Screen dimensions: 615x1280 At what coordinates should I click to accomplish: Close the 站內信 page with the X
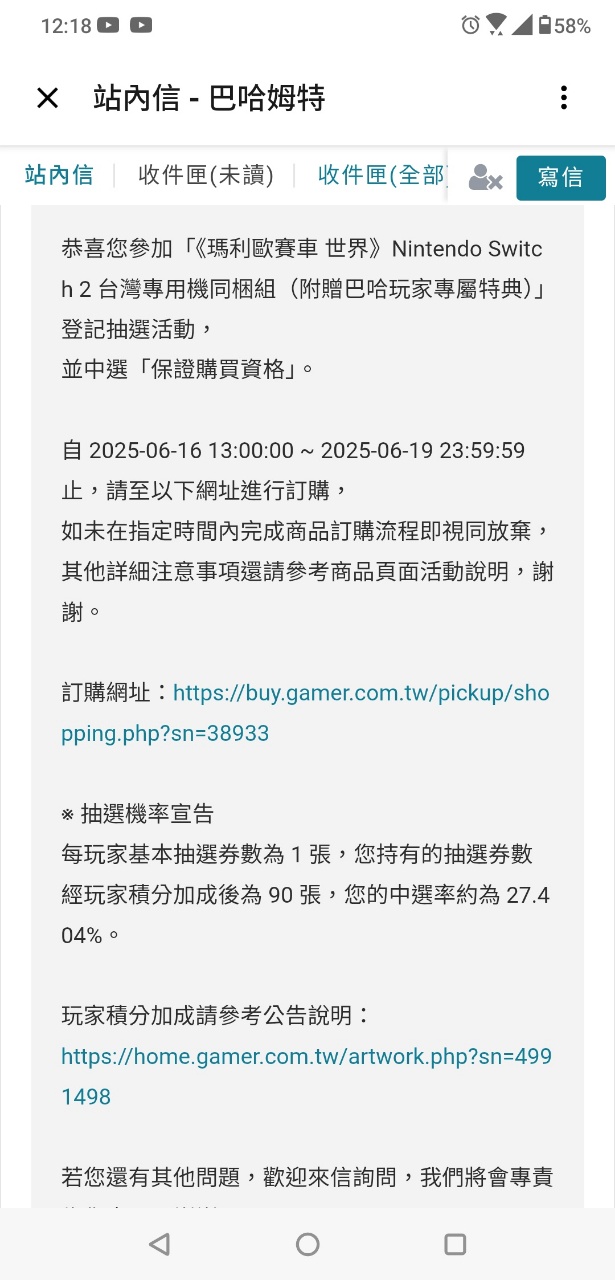pyautogui.click(x=47, y=97)
